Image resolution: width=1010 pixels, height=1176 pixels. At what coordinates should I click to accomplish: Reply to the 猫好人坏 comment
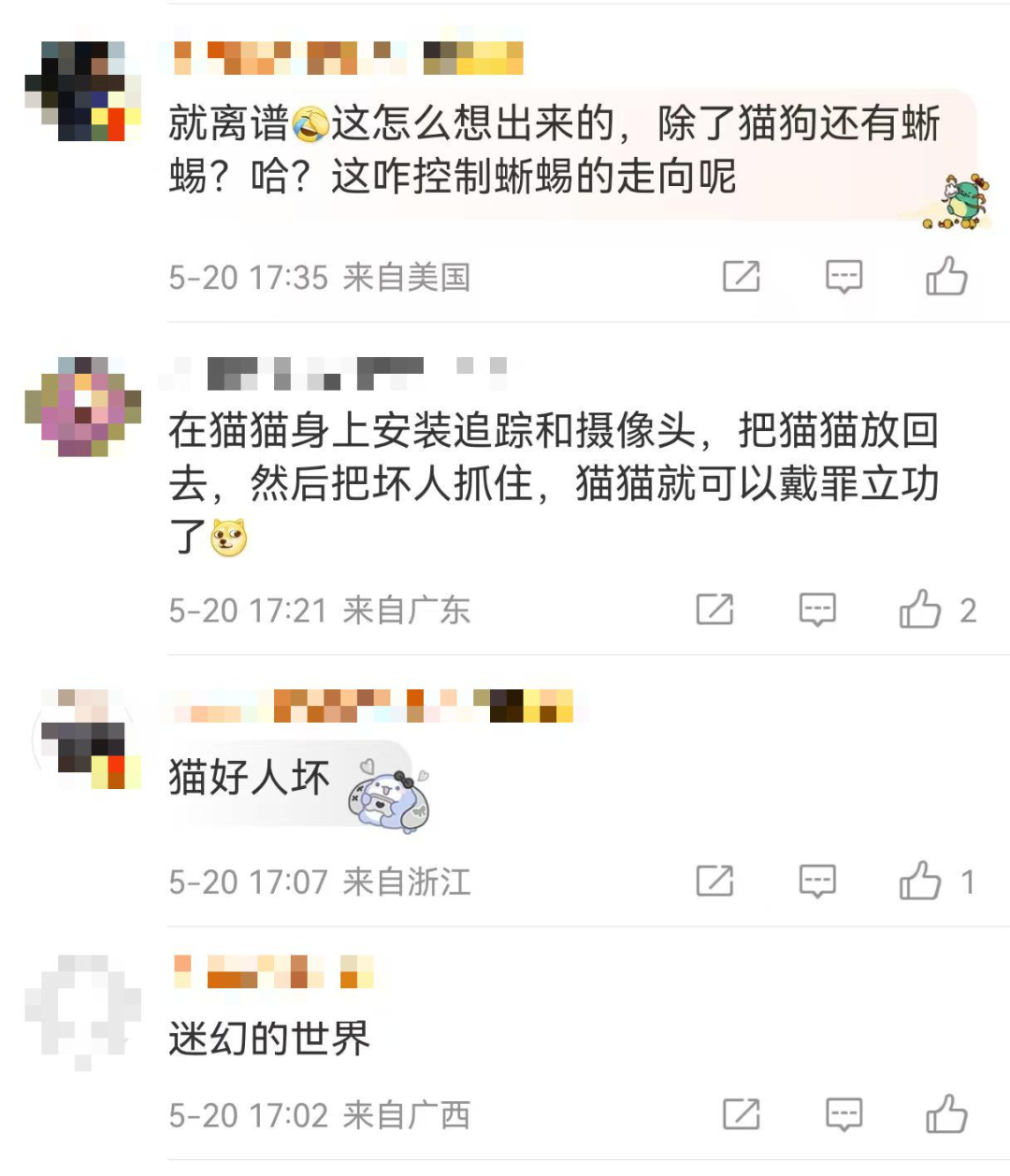[x=817, y=882]
